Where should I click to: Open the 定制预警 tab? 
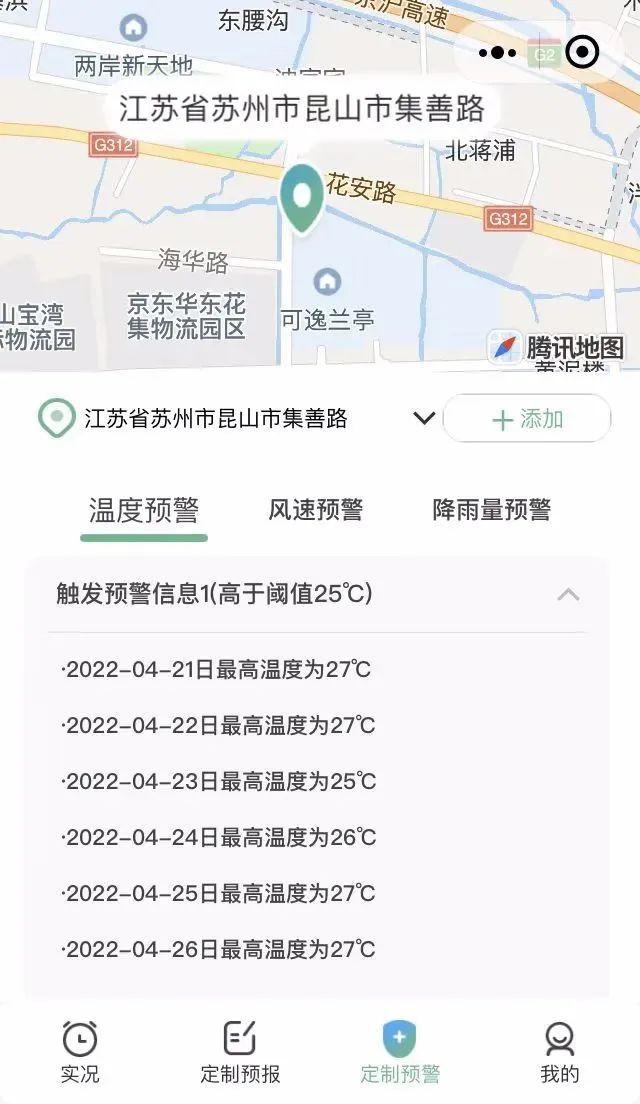coord(400,1052)
